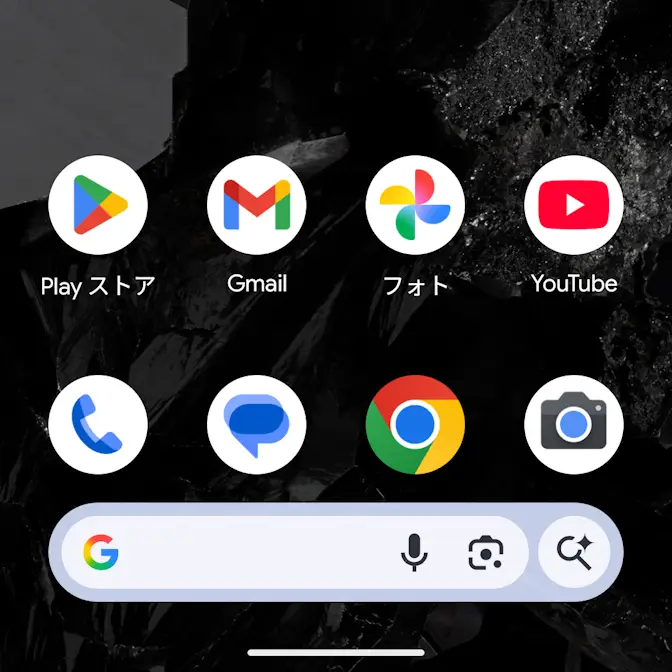Open AI Mode search button
This screenshot has width=672, height=672.
pos(575,552)
